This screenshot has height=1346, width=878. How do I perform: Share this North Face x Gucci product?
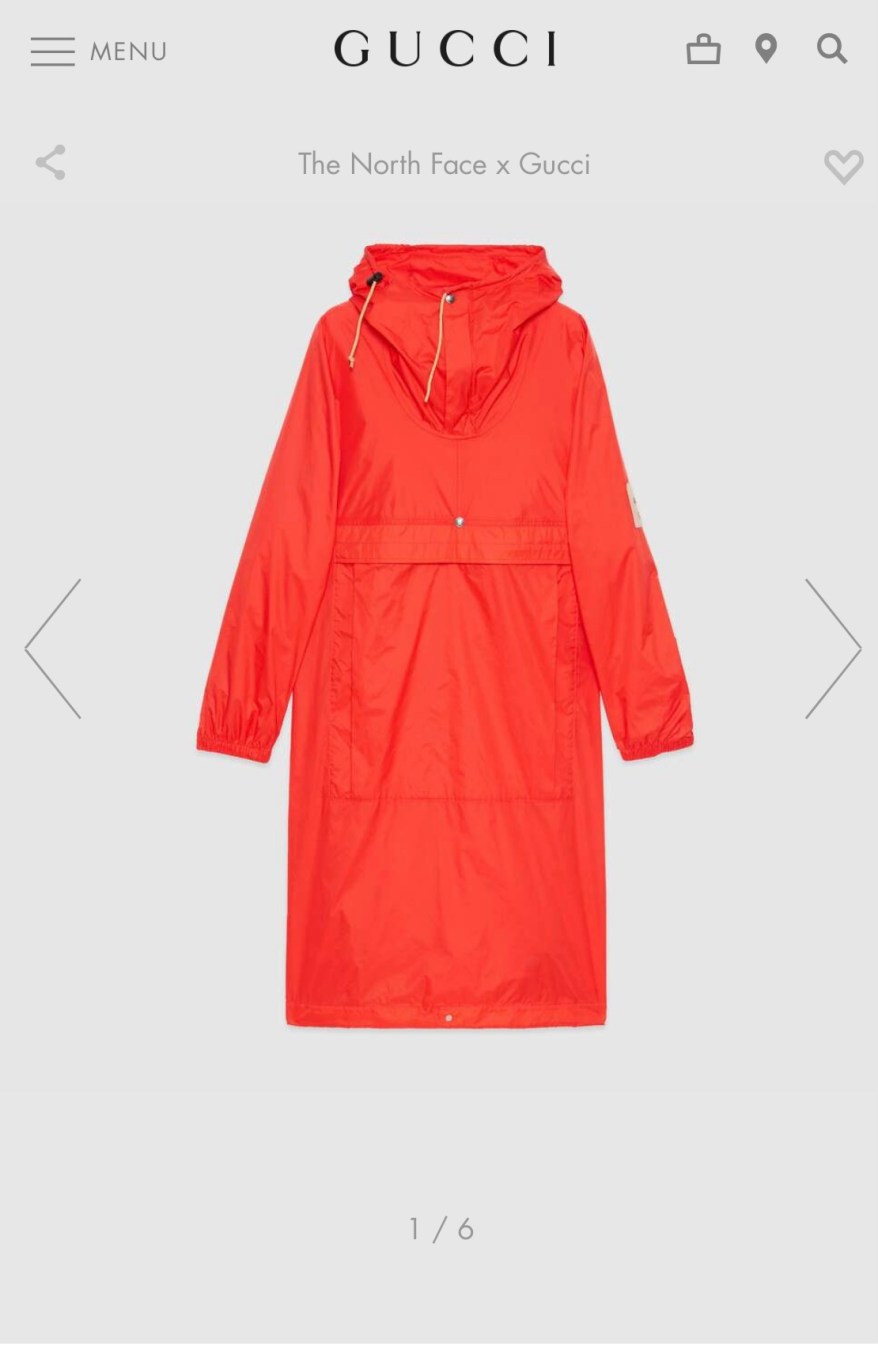51,162
